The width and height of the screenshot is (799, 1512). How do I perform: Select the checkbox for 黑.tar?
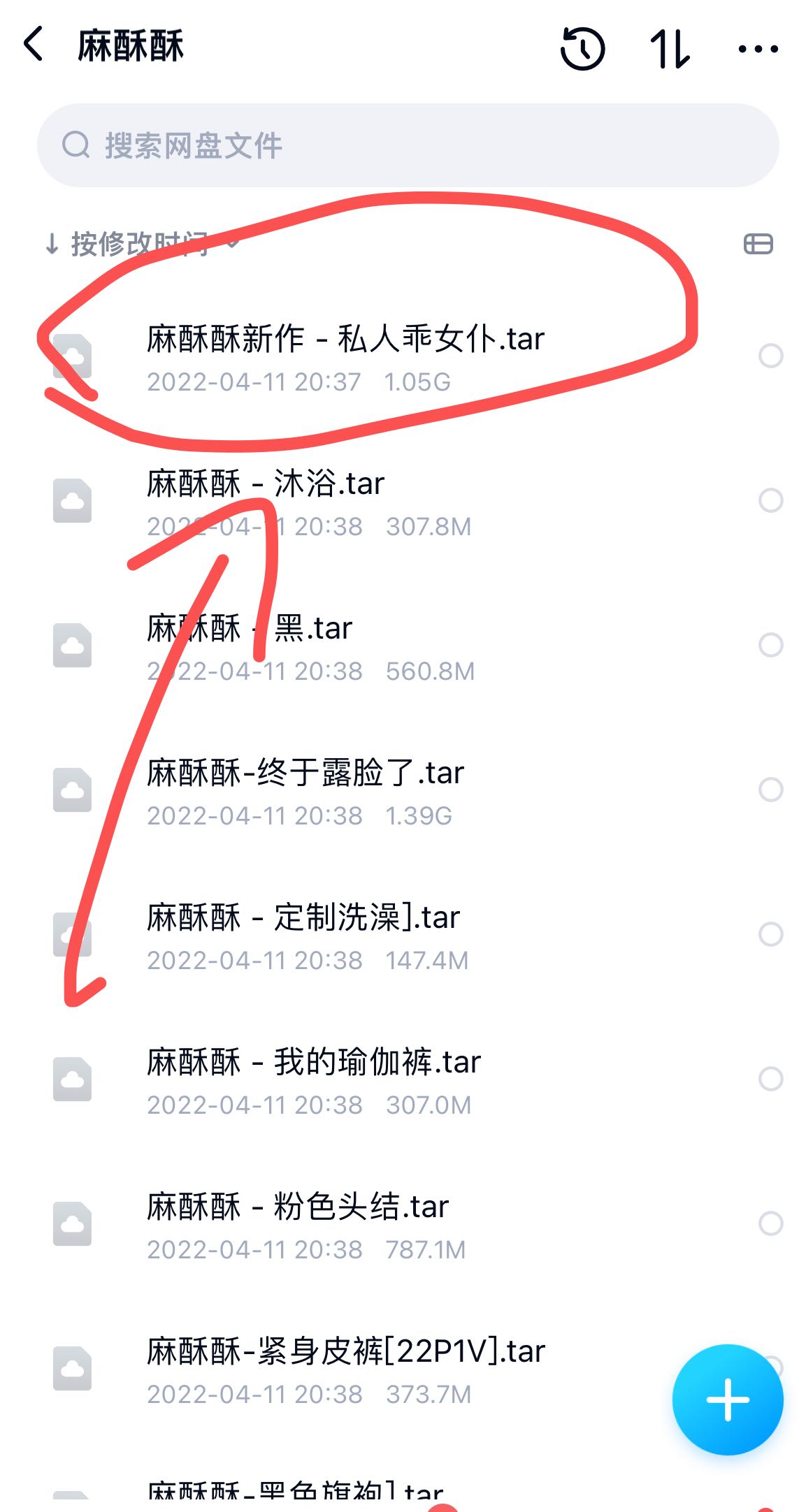tap(770, 645)
